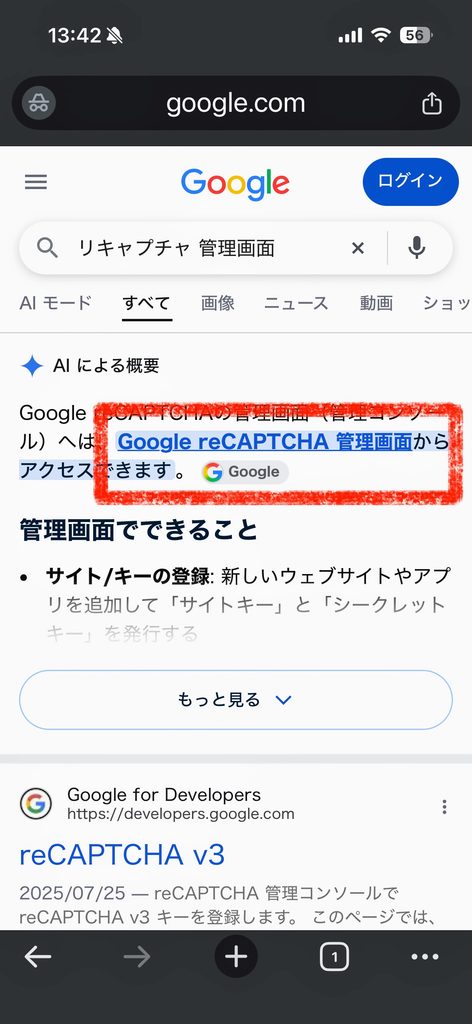472x1024 pixels.
Task: Open a new tab with the plus button
Action: tap(236, 957)
